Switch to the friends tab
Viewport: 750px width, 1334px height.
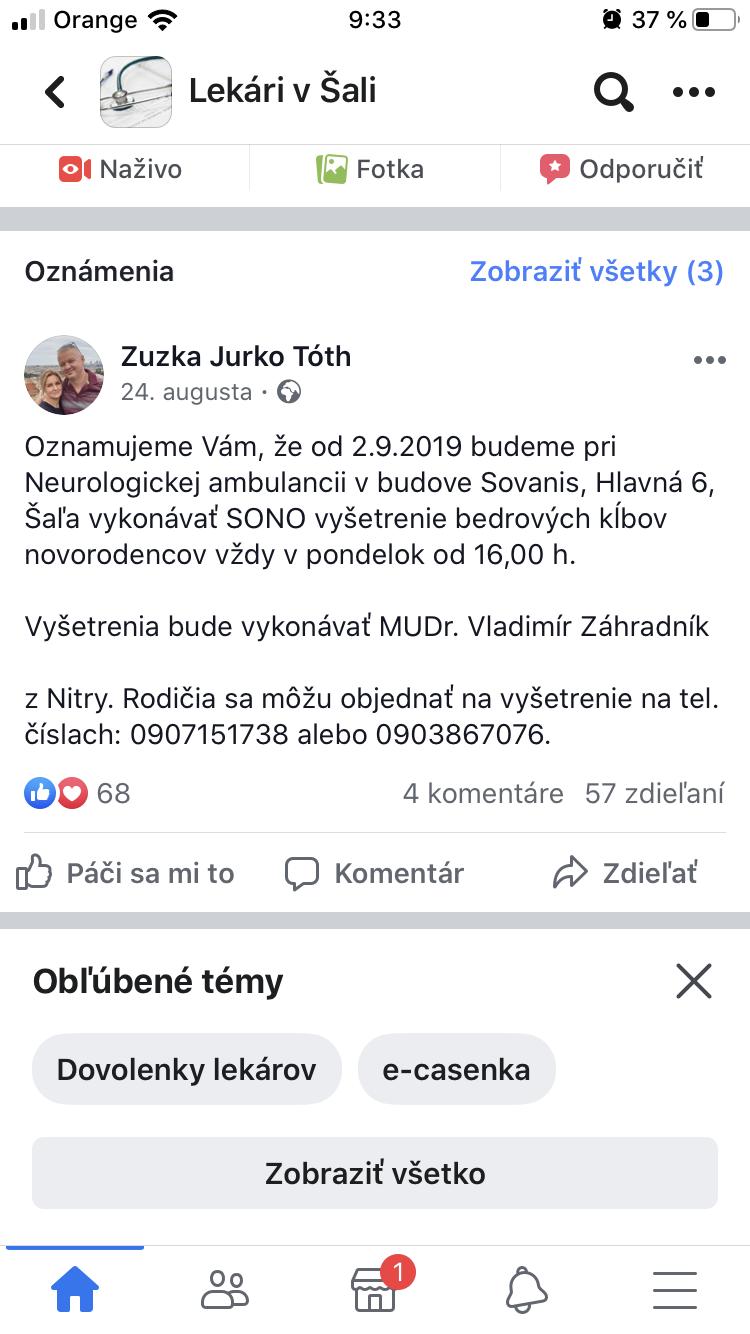(x=225, y=1290)
